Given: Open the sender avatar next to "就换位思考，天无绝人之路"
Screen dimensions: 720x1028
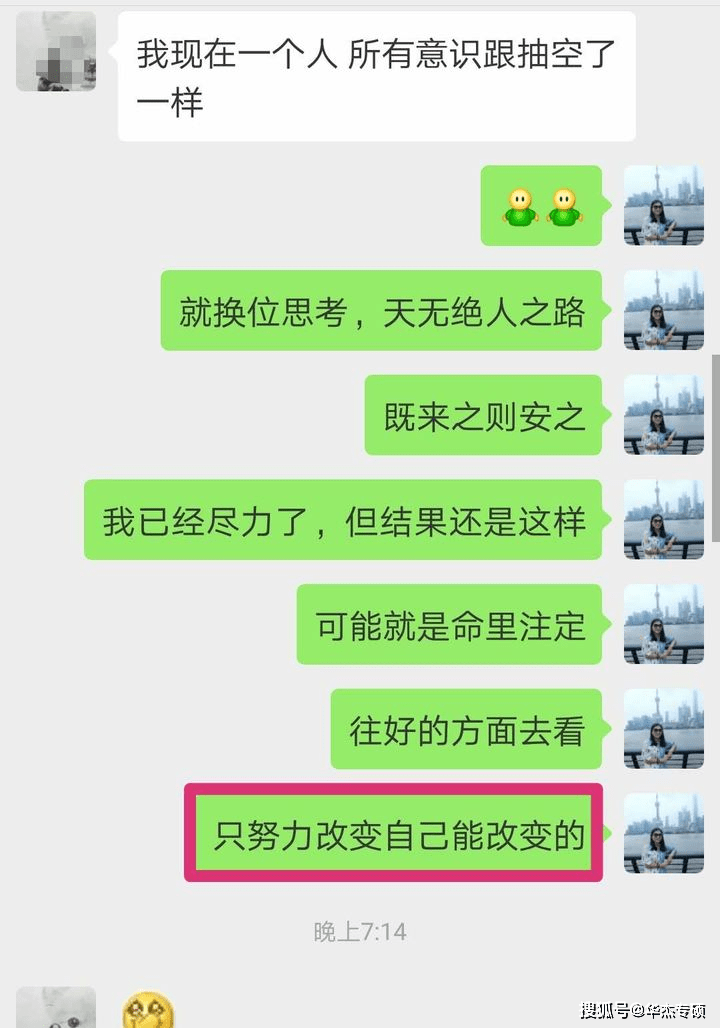Looking at the screenshot, I should pyautogui.click(x=663, y=310).
